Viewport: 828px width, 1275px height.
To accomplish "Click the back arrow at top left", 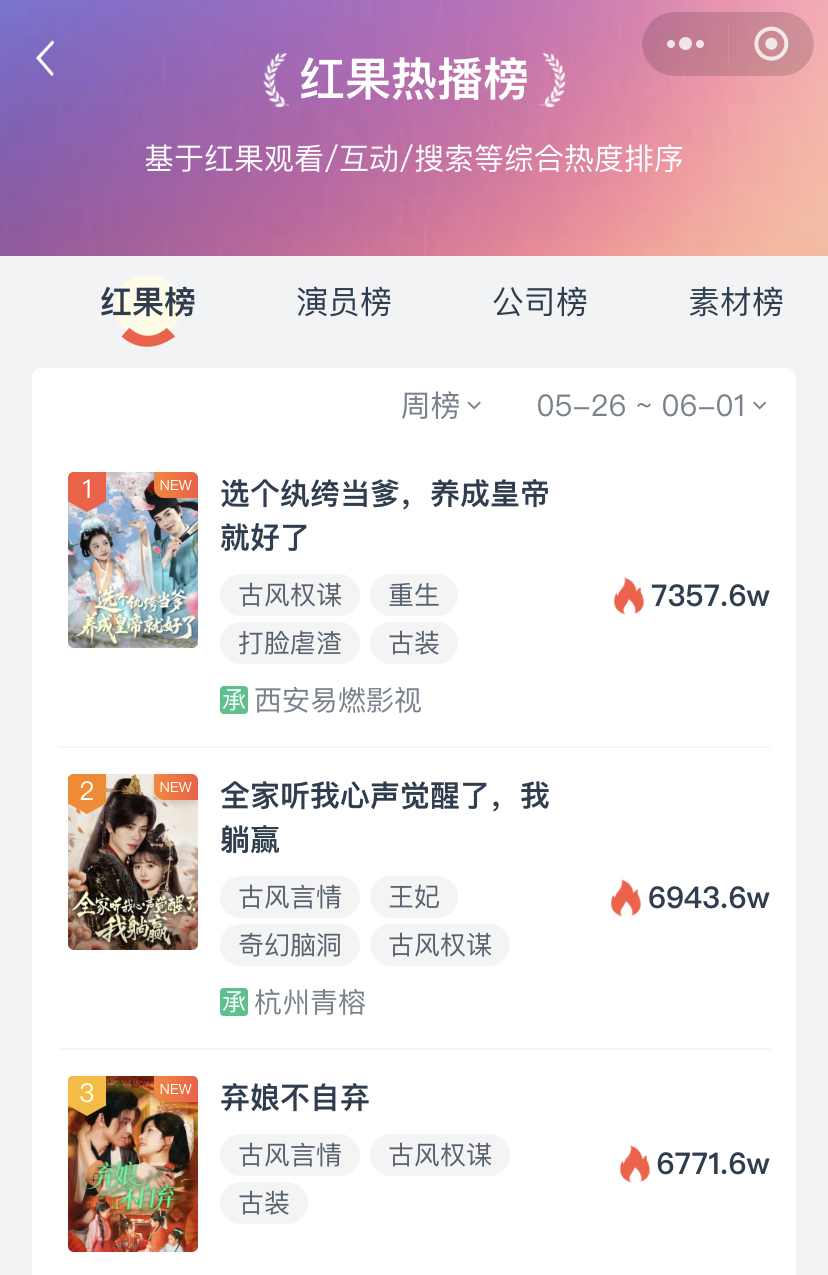I will [x=43, y=58].
